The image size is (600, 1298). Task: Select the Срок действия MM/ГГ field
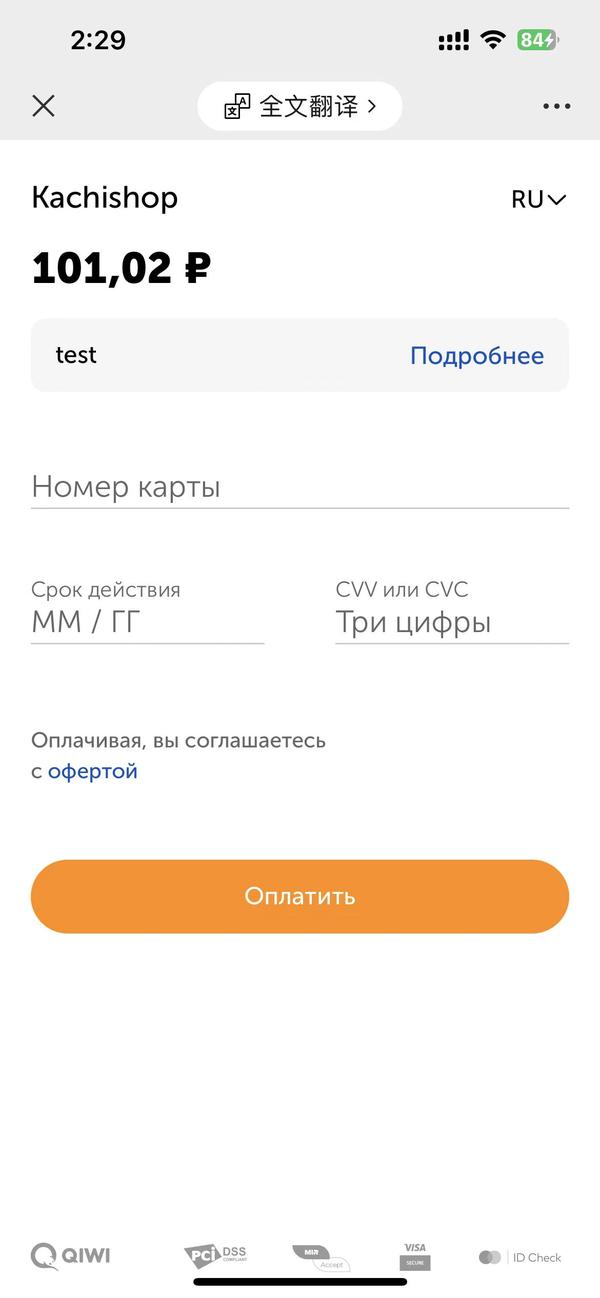point(147,622)
